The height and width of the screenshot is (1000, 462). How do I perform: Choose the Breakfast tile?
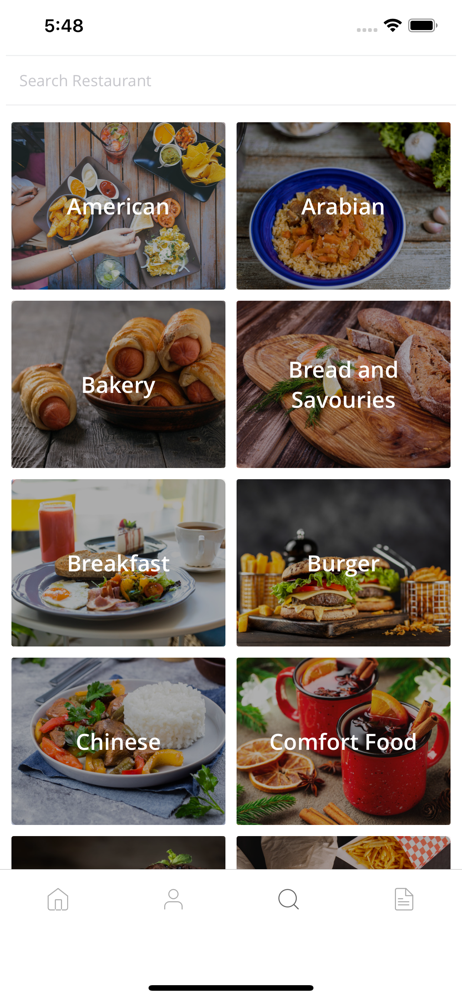[x=118, y=563]
